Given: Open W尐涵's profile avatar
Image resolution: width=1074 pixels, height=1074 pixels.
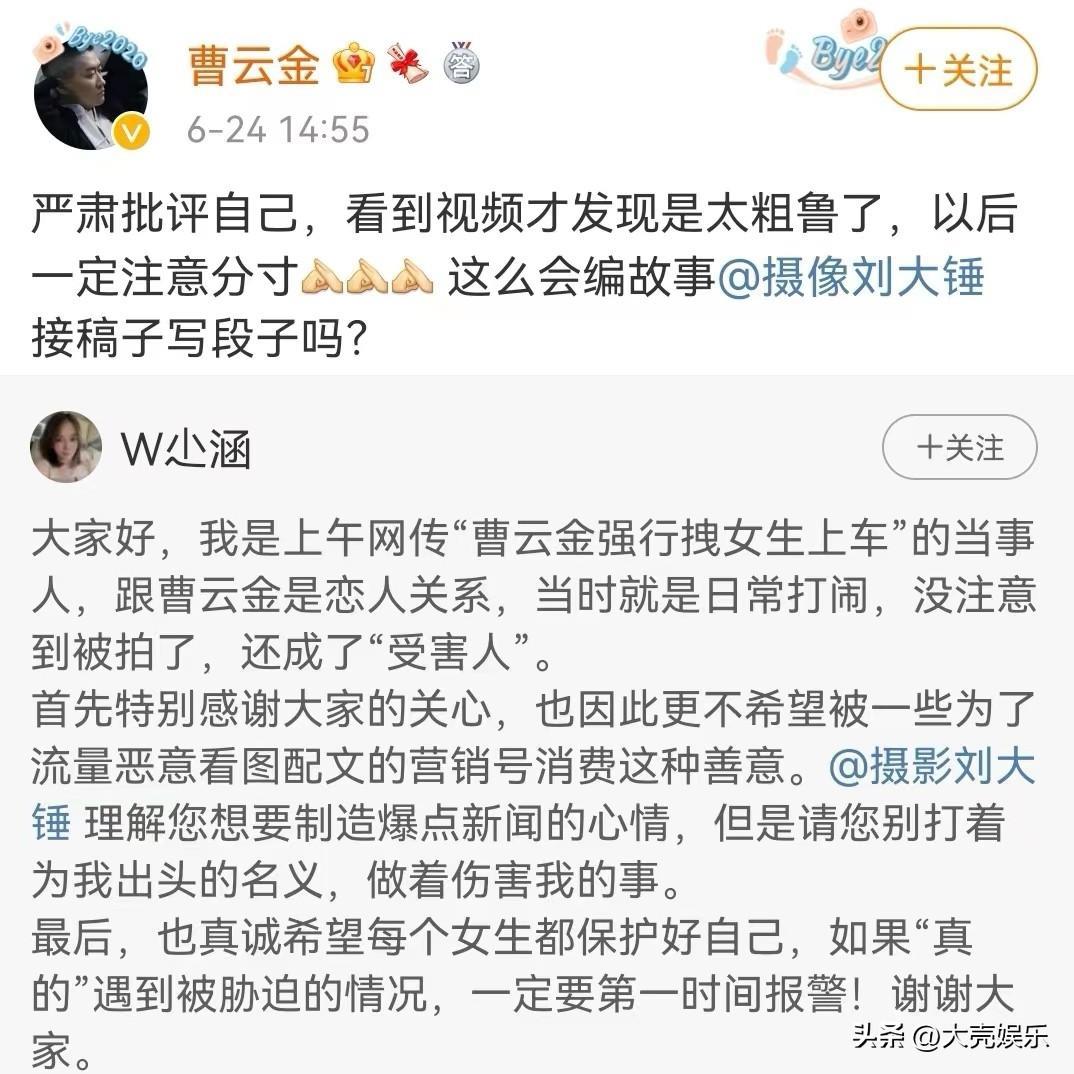Looking at the screenshot, I should [x=66, y=446].
